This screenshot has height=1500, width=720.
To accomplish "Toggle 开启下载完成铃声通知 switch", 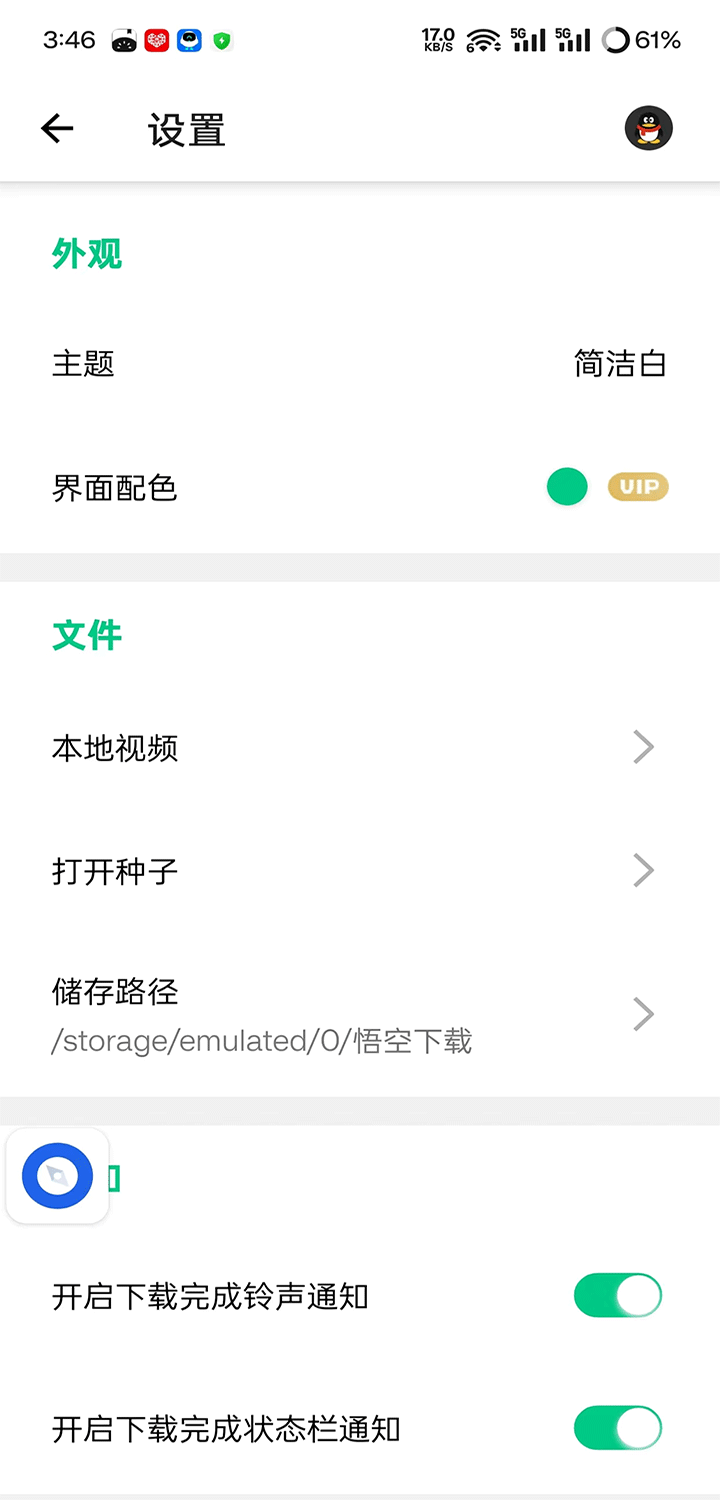I will pos(617,1297).
